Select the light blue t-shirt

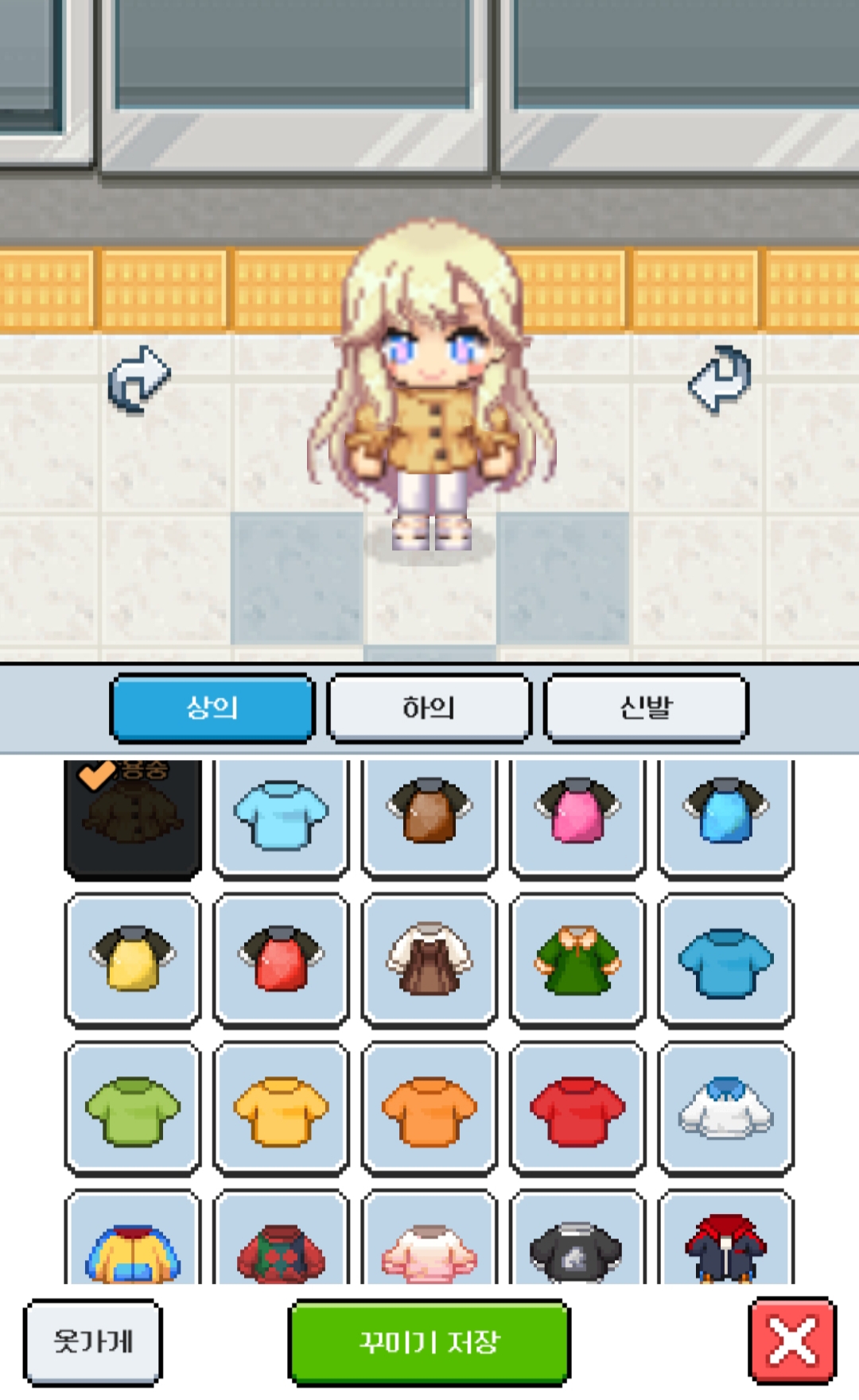click(281, 816)
